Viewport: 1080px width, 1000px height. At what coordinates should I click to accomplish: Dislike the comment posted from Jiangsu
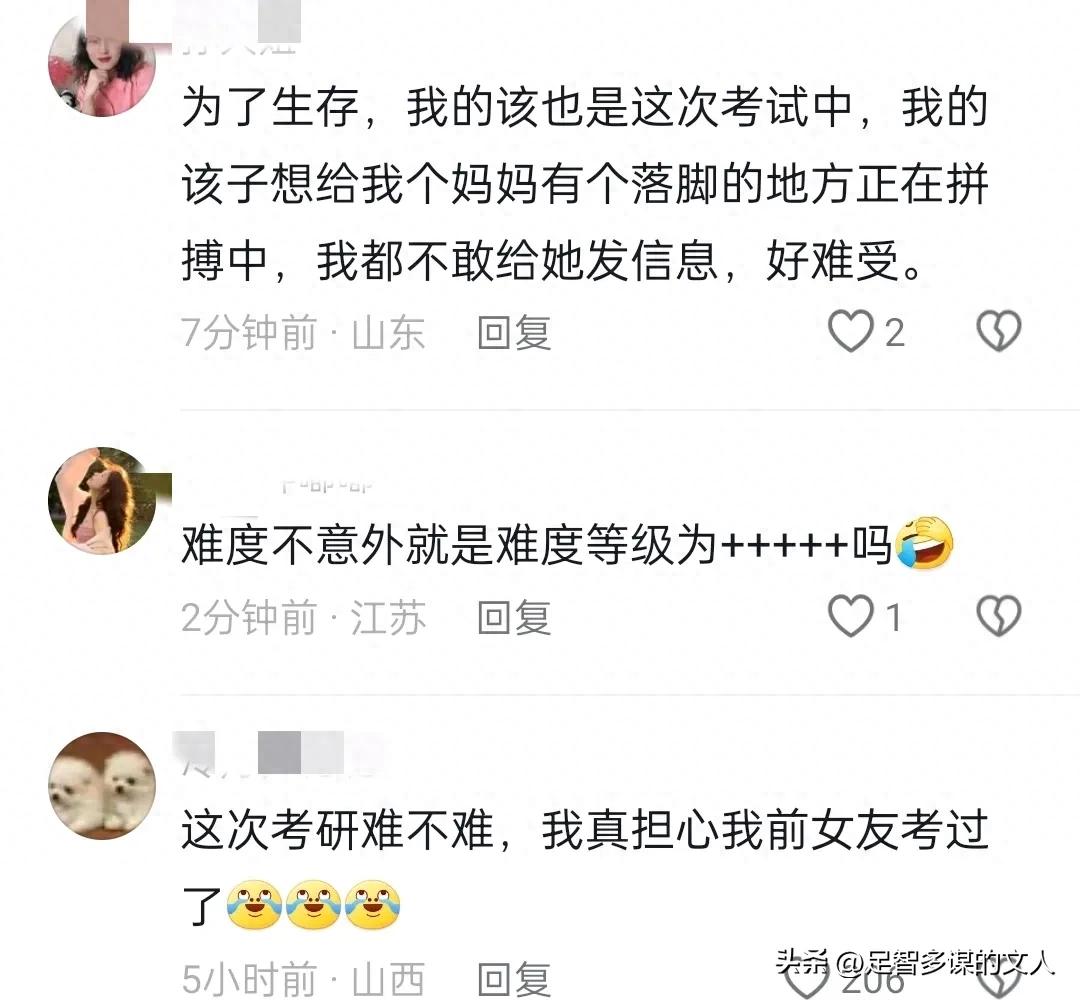click(997, 617)
